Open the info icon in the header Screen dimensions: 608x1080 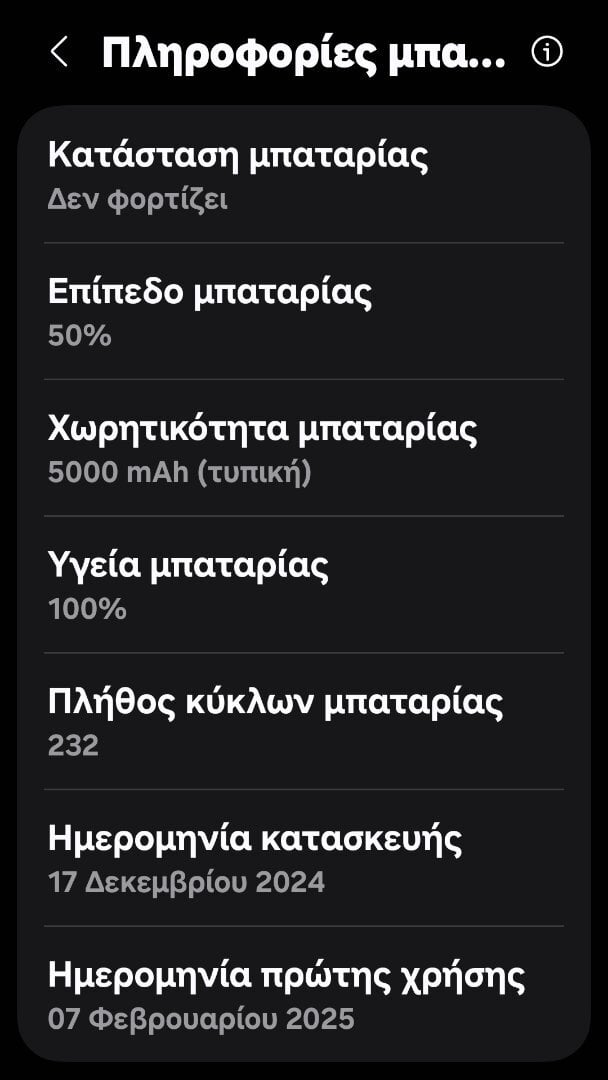coord(547,52)
